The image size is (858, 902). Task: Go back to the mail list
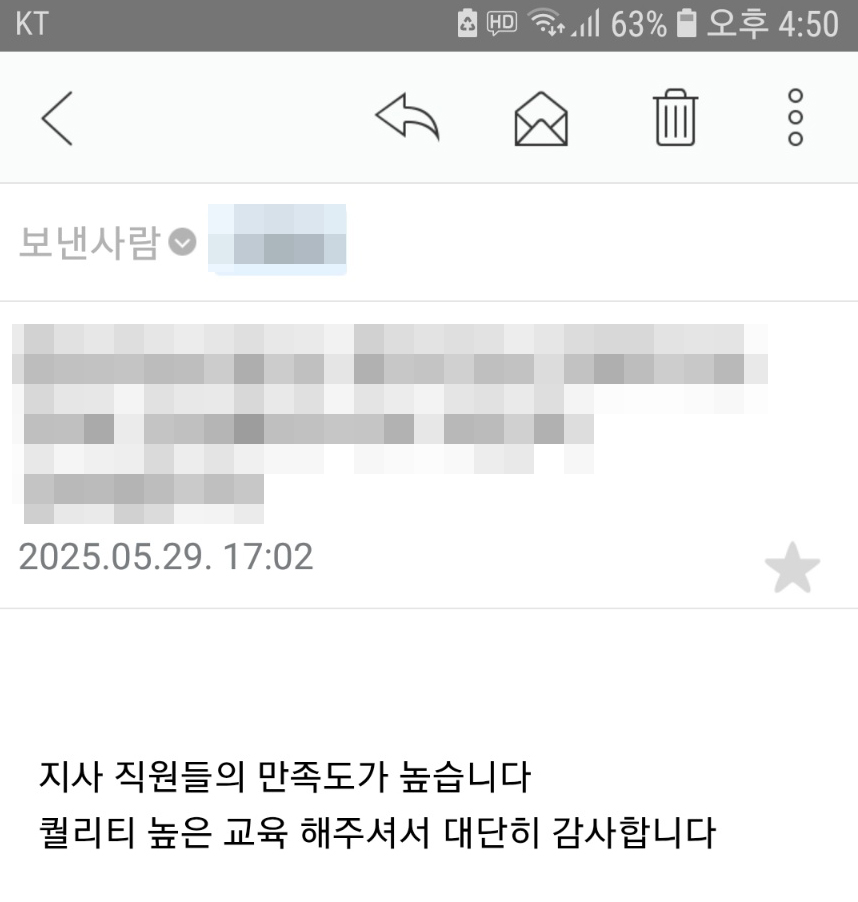pos(57,118)
